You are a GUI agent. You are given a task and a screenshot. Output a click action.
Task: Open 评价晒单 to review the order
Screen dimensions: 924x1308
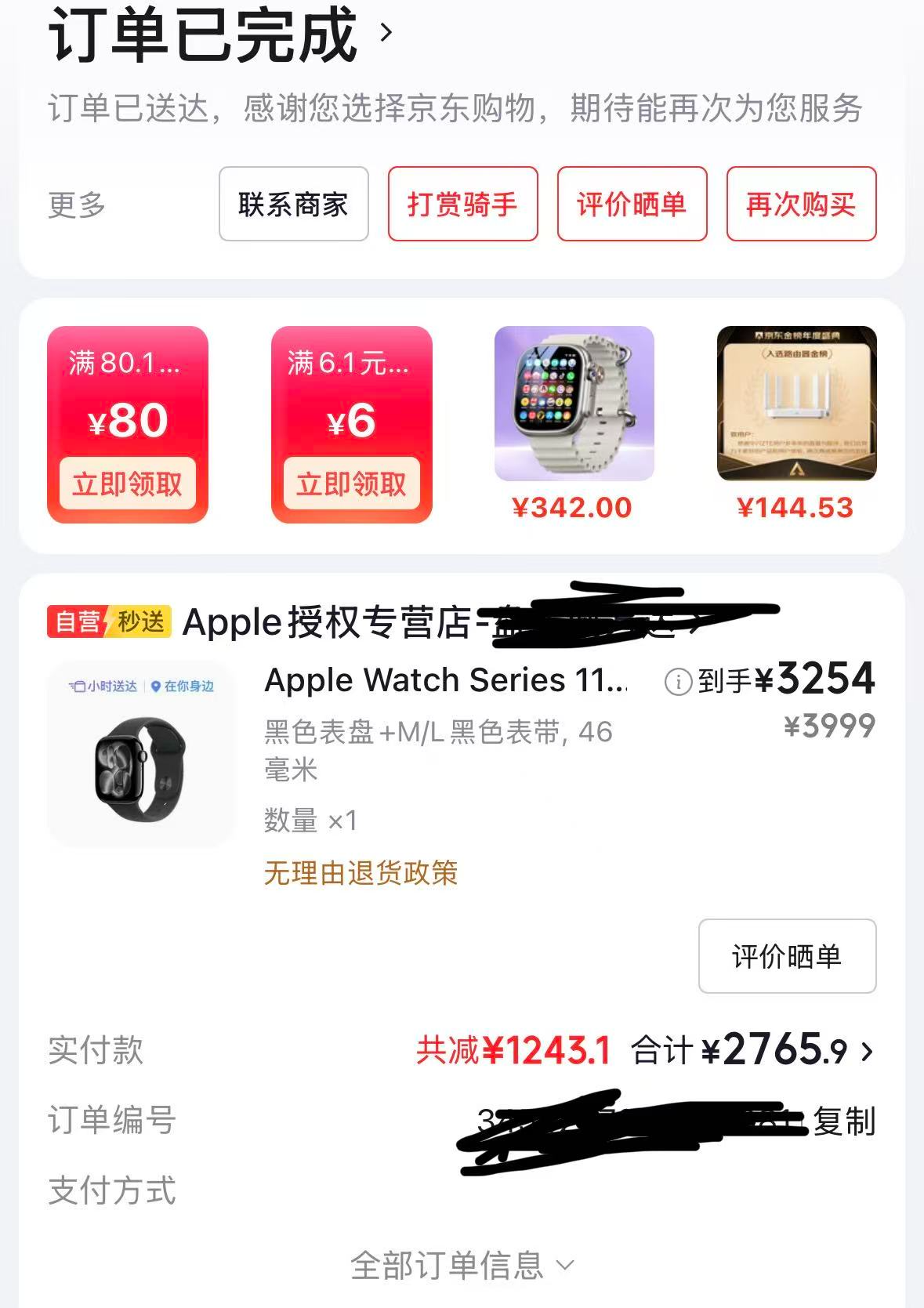633,205
